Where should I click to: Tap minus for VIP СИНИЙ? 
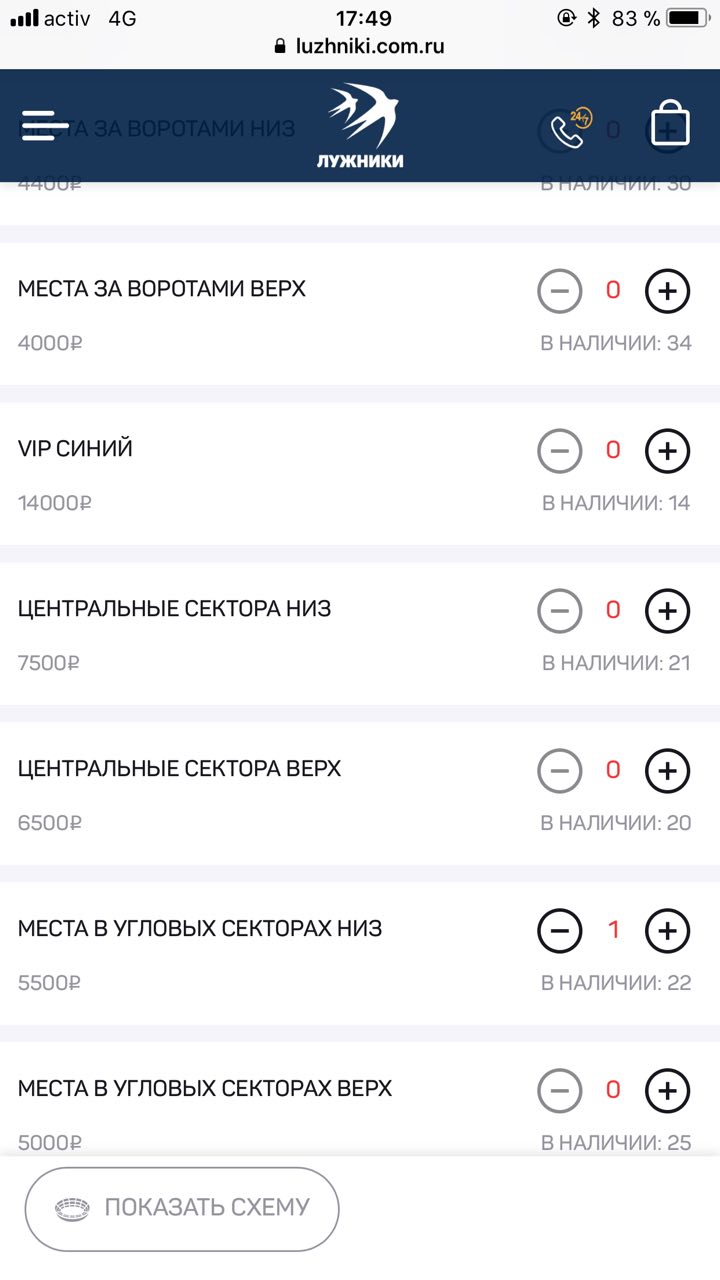(559, 451)
